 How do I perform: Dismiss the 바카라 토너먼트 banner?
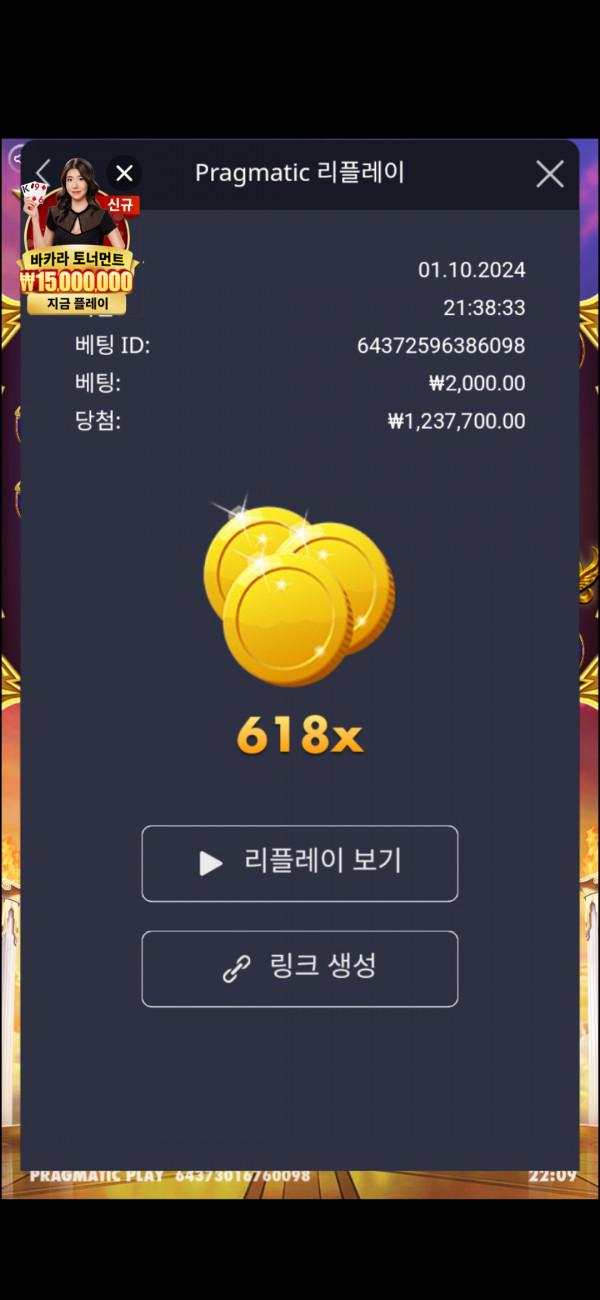(124, 174)
